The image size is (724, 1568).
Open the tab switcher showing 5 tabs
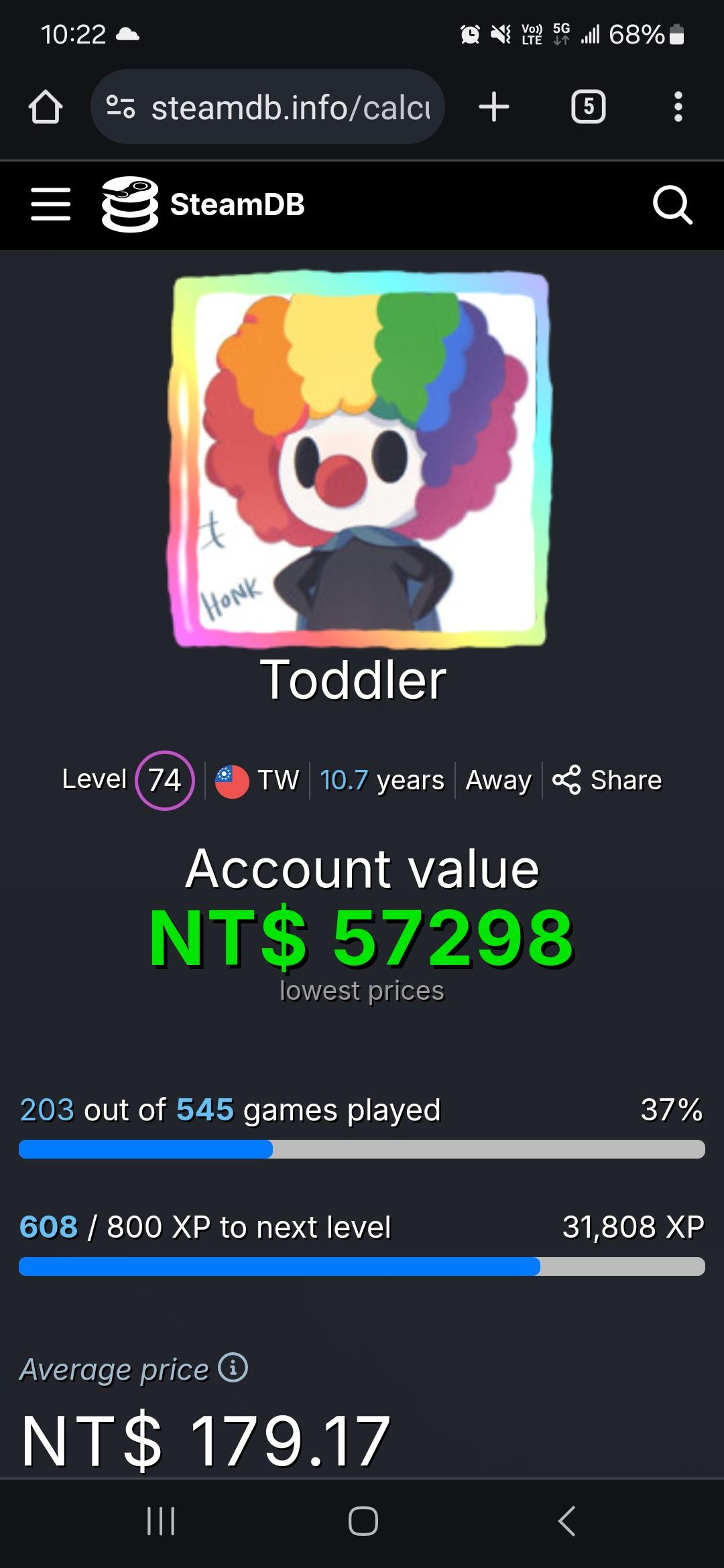click(x=588, y=107)
